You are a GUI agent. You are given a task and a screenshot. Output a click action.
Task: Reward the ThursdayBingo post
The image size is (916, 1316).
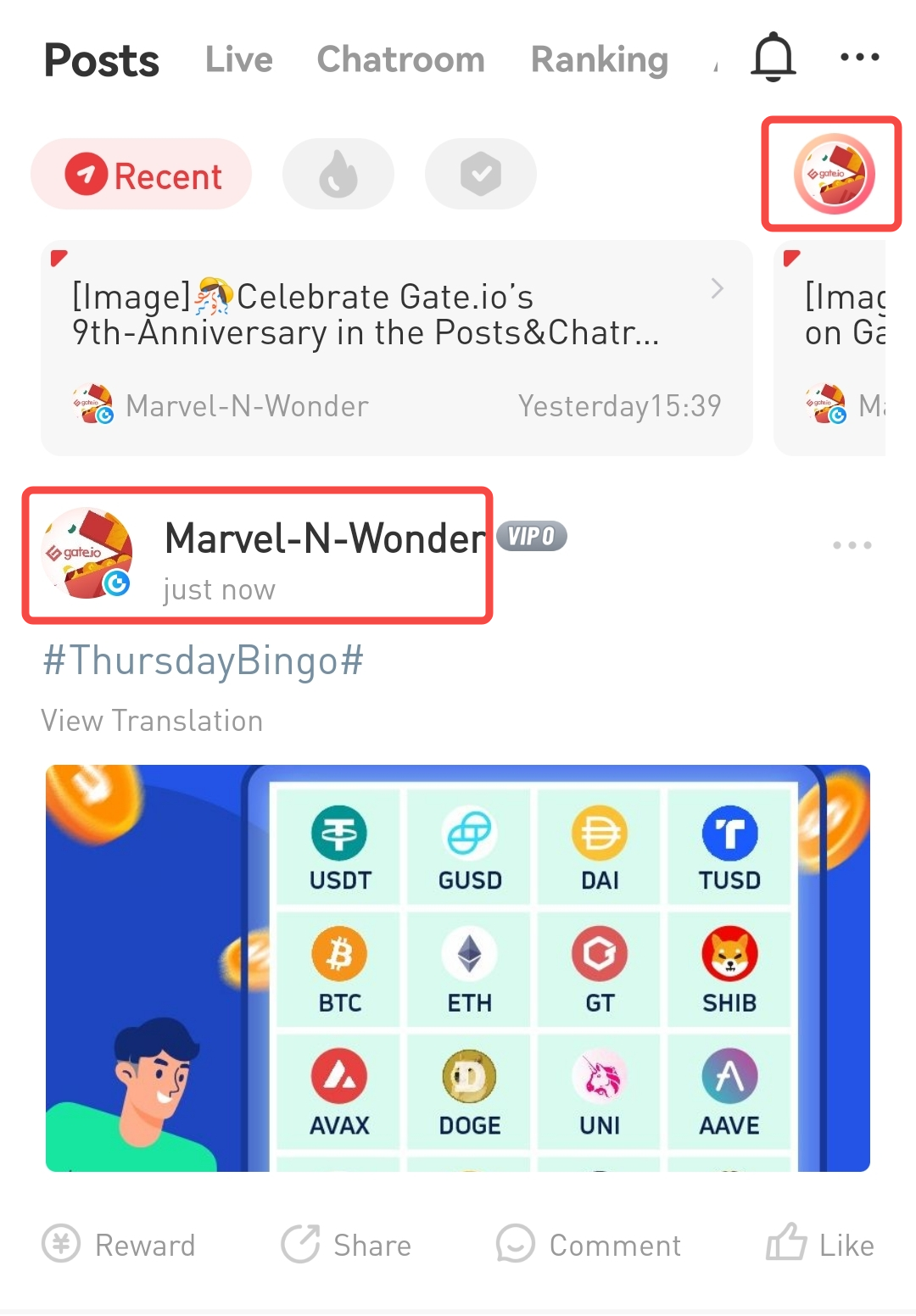(x=119, y=1245)
